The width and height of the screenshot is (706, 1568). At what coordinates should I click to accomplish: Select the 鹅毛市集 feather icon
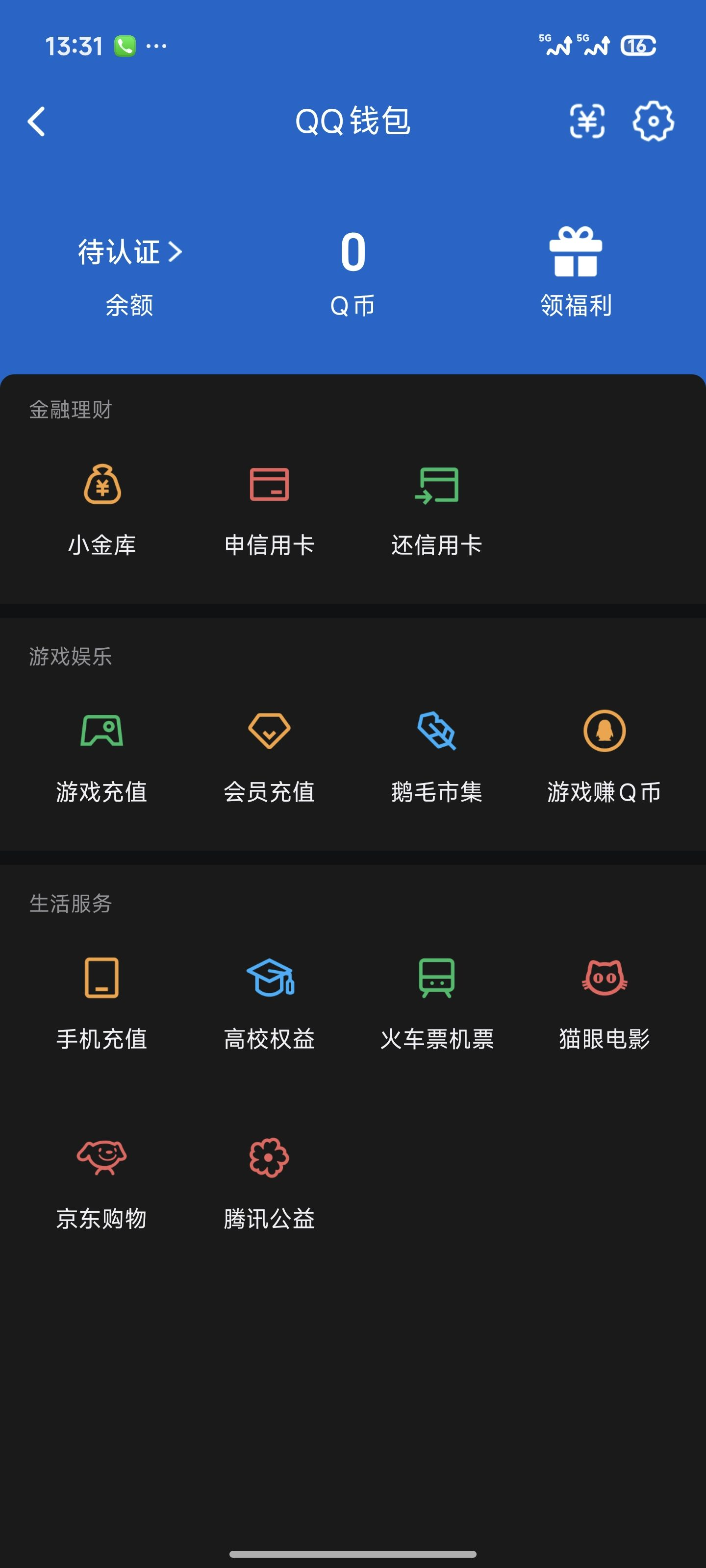(437, 739)
